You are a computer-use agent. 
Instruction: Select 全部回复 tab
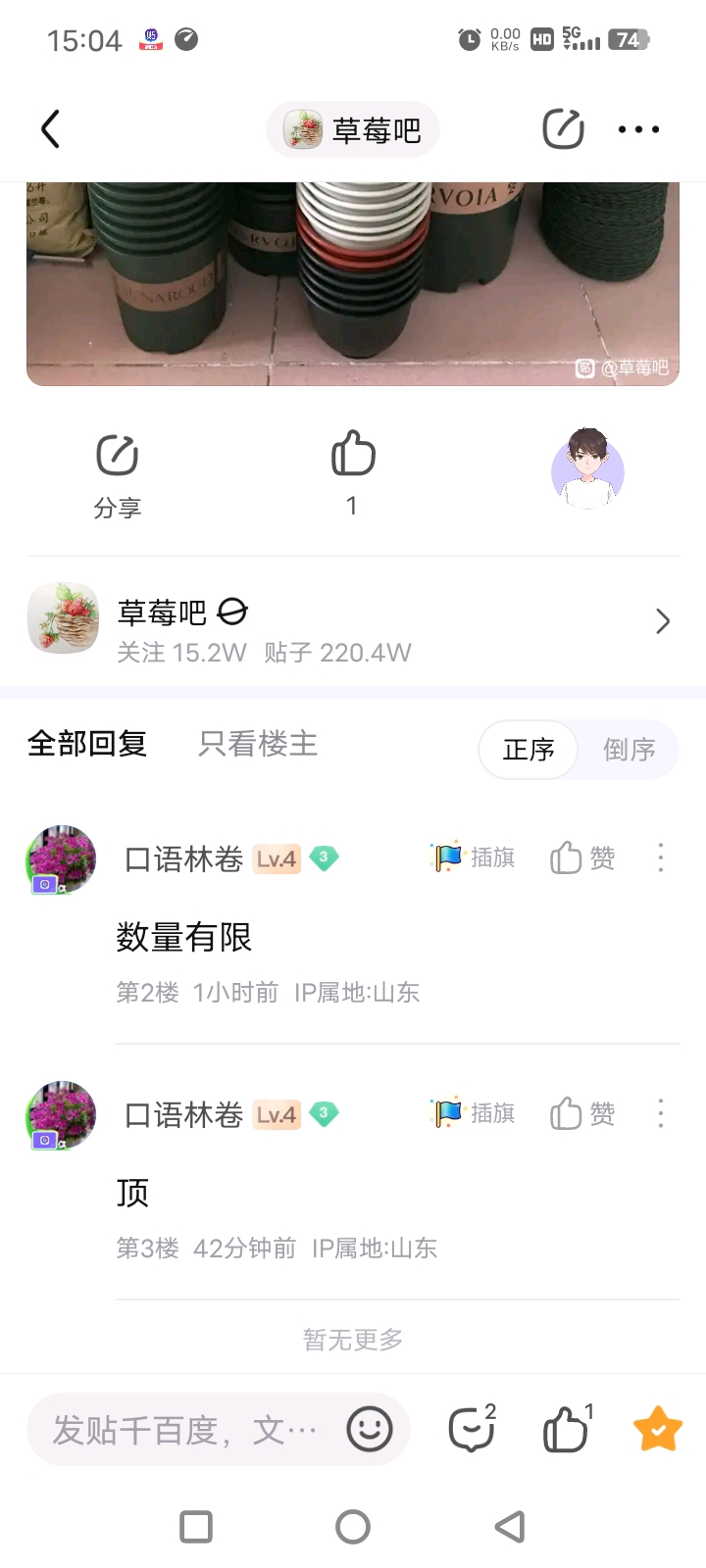pos(87,744)
